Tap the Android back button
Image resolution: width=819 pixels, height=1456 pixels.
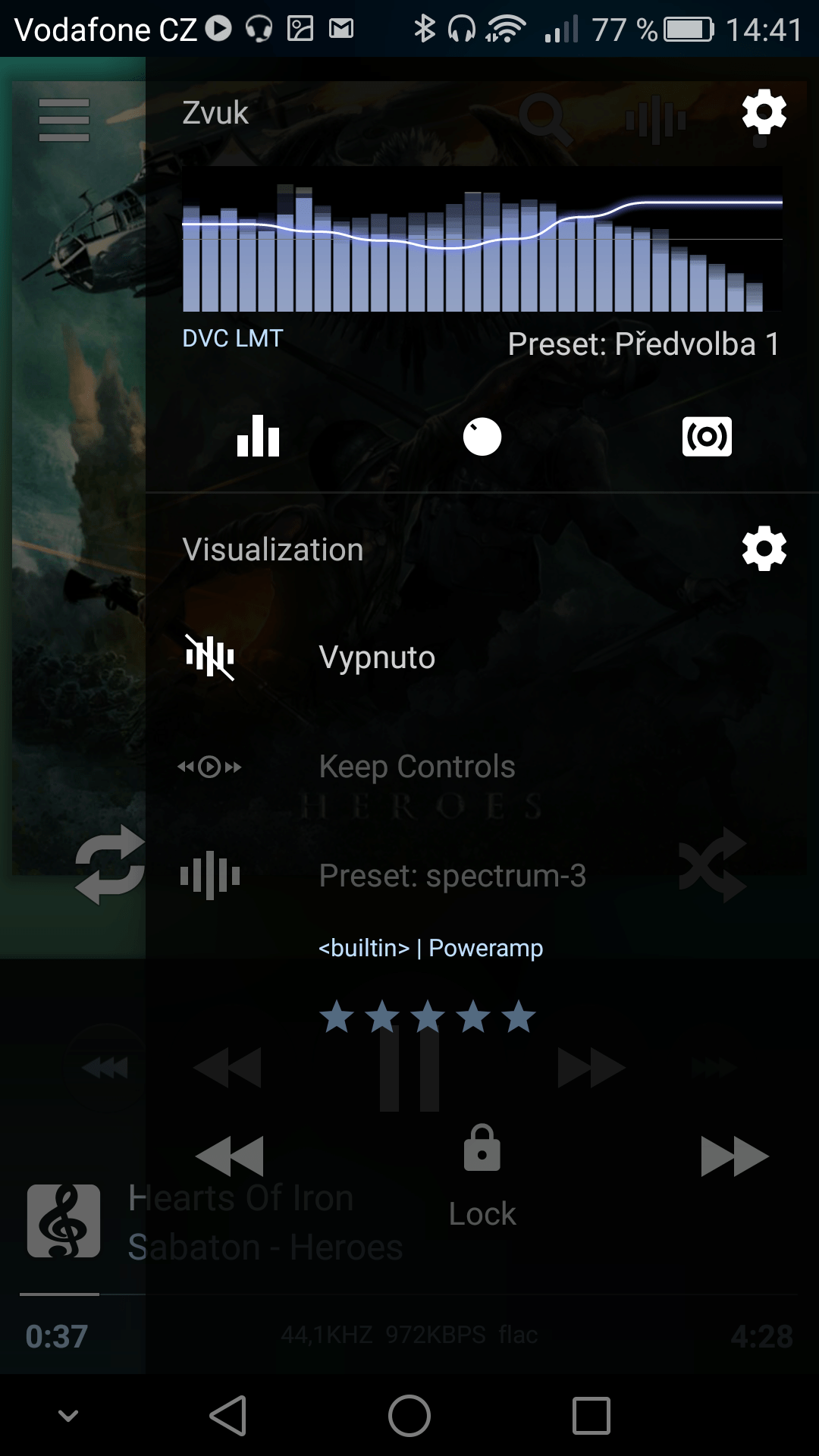(x=227, y=1416)
